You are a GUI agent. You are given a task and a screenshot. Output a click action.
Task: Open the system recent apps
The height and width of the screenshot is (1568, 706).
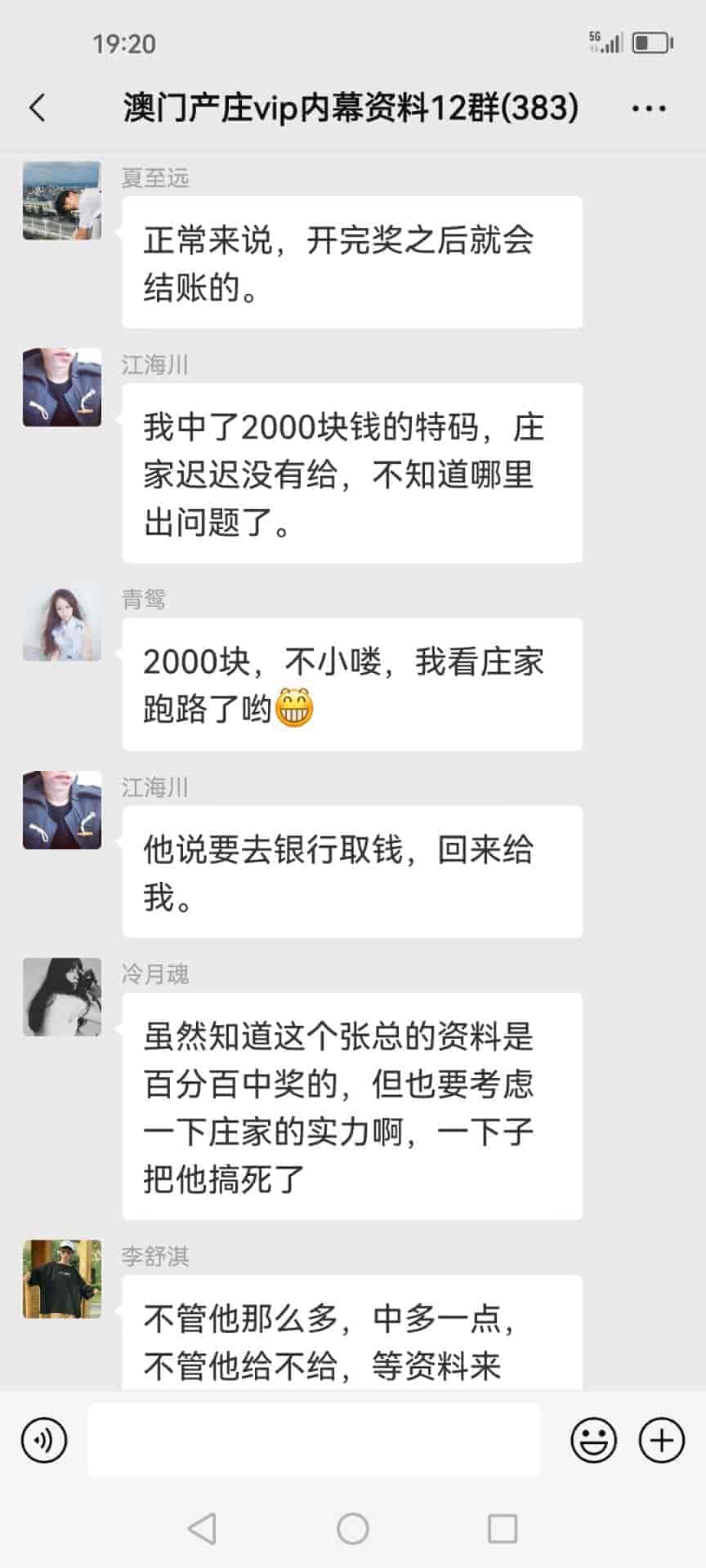(x=502, y=1529)
